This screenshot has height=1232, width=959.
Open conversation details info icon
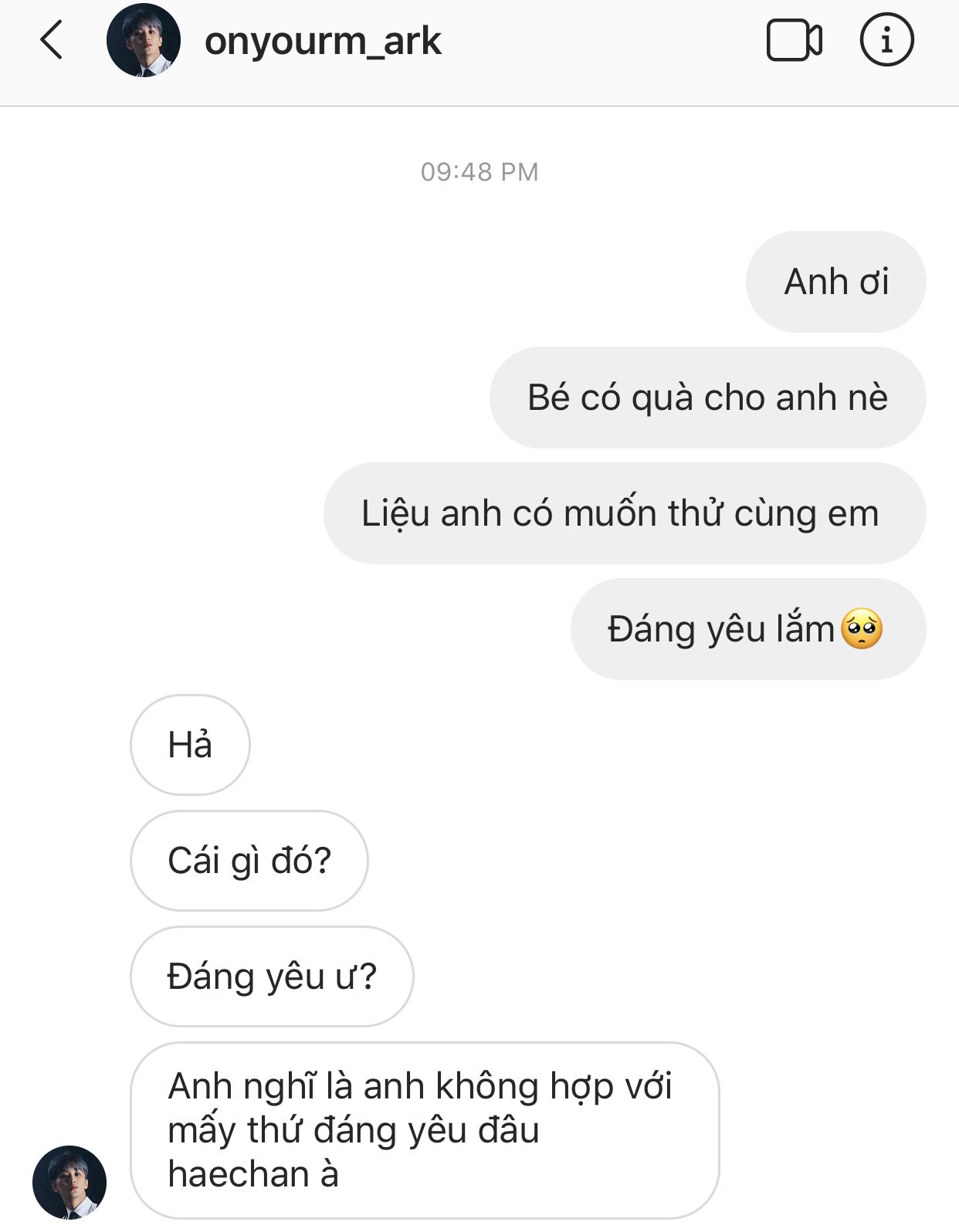pyautogui.click(x=886, y=40)
